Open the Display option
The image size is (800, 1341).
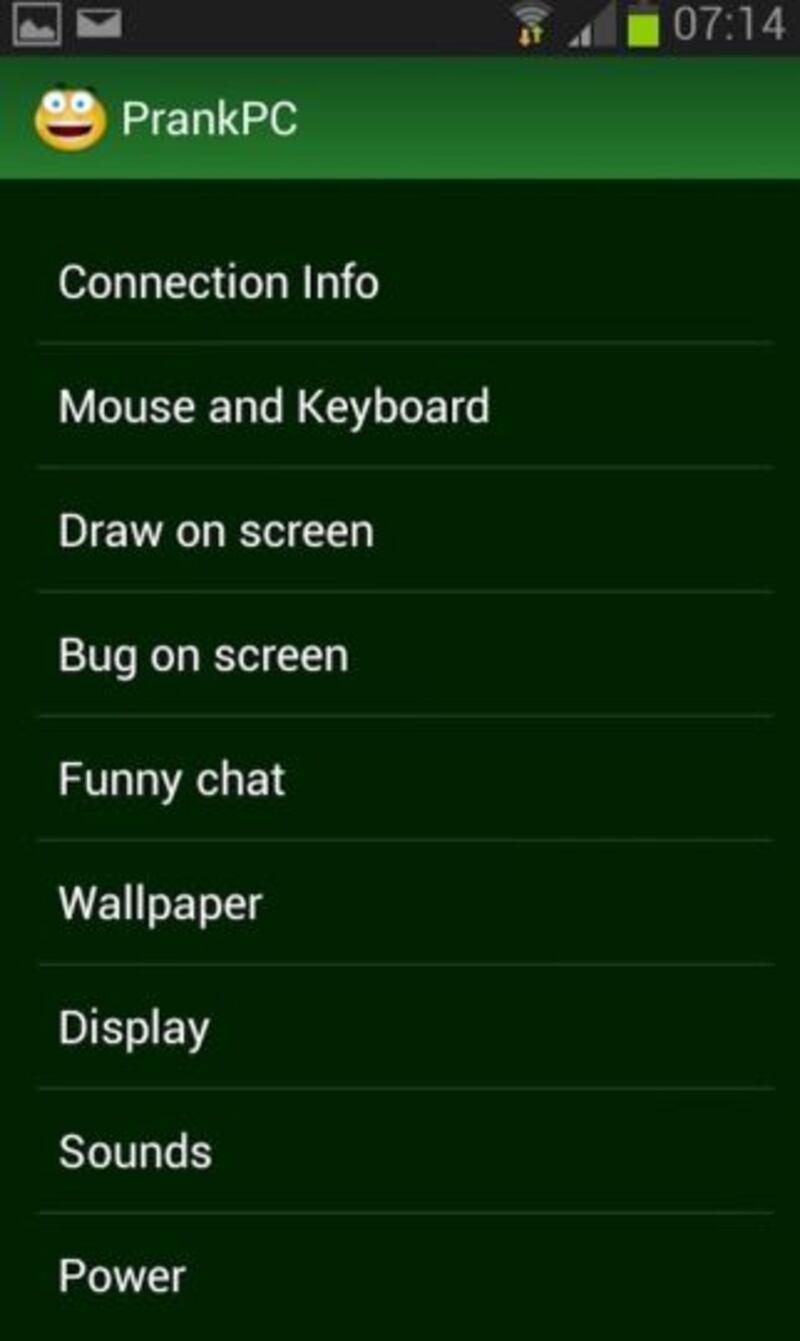point(405,1027)
